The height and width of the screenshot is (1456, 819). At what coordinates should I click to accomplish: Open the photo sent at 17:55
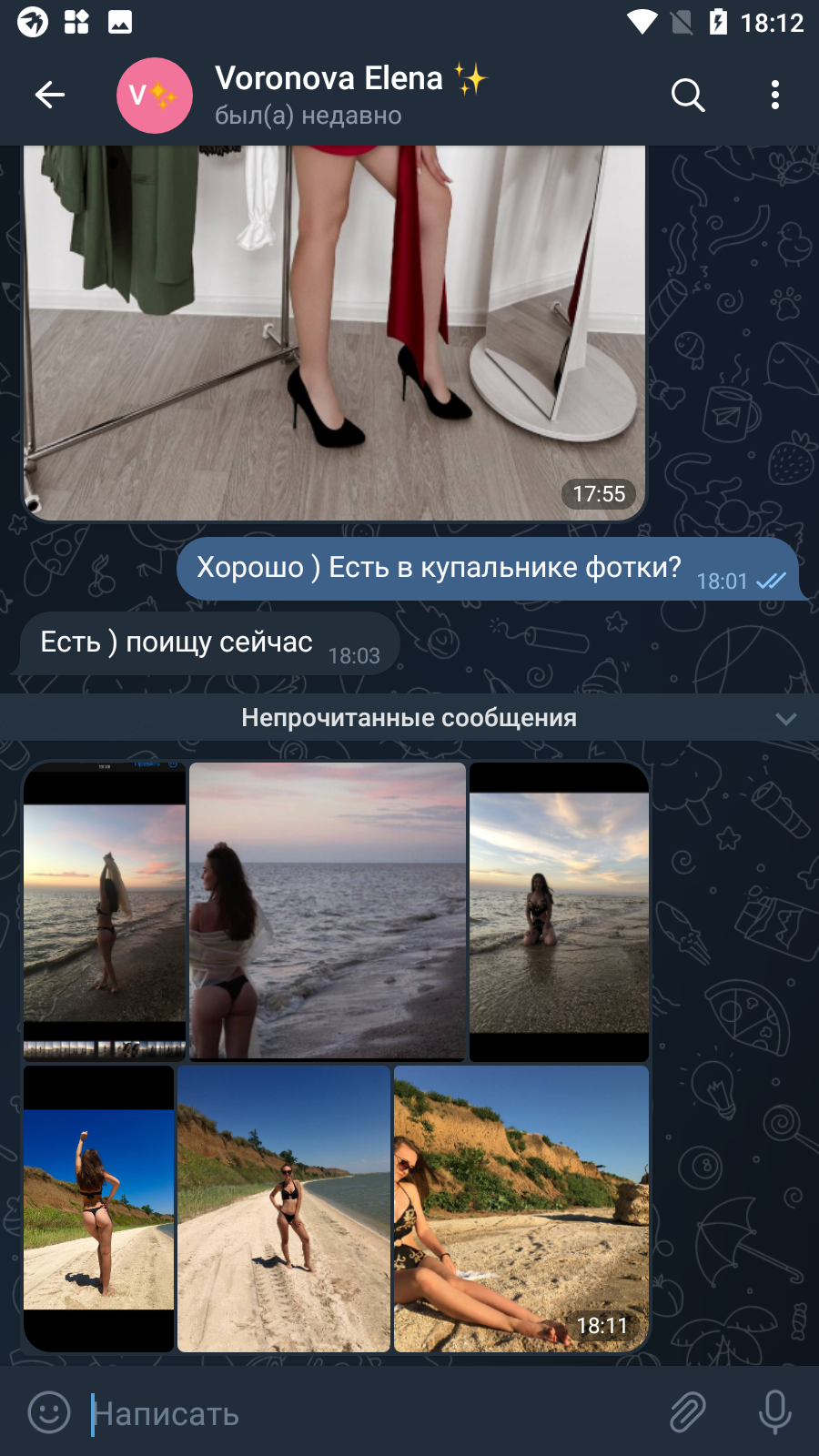(x=335, y=333)
